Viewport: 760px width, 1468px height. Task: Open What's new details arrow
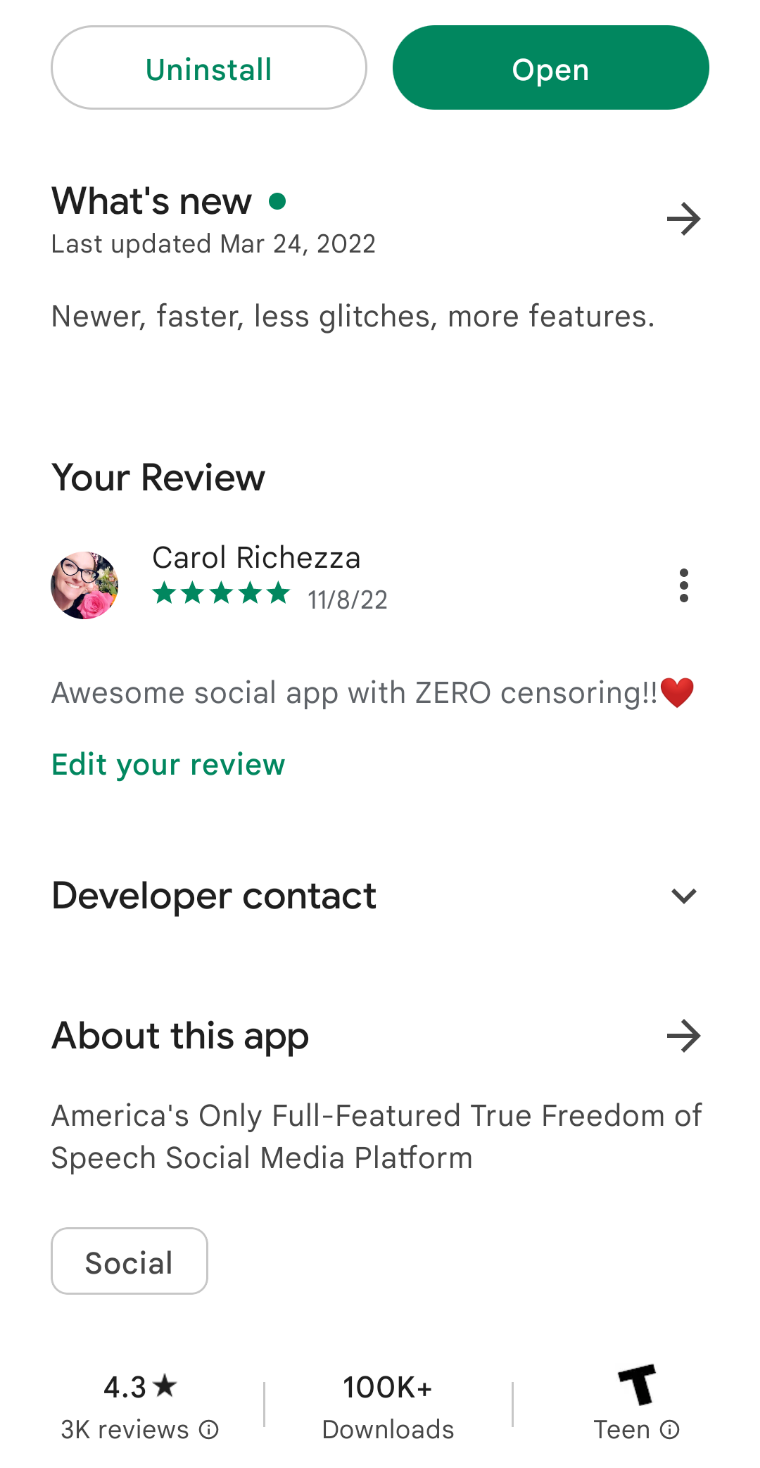click(683, 219)
